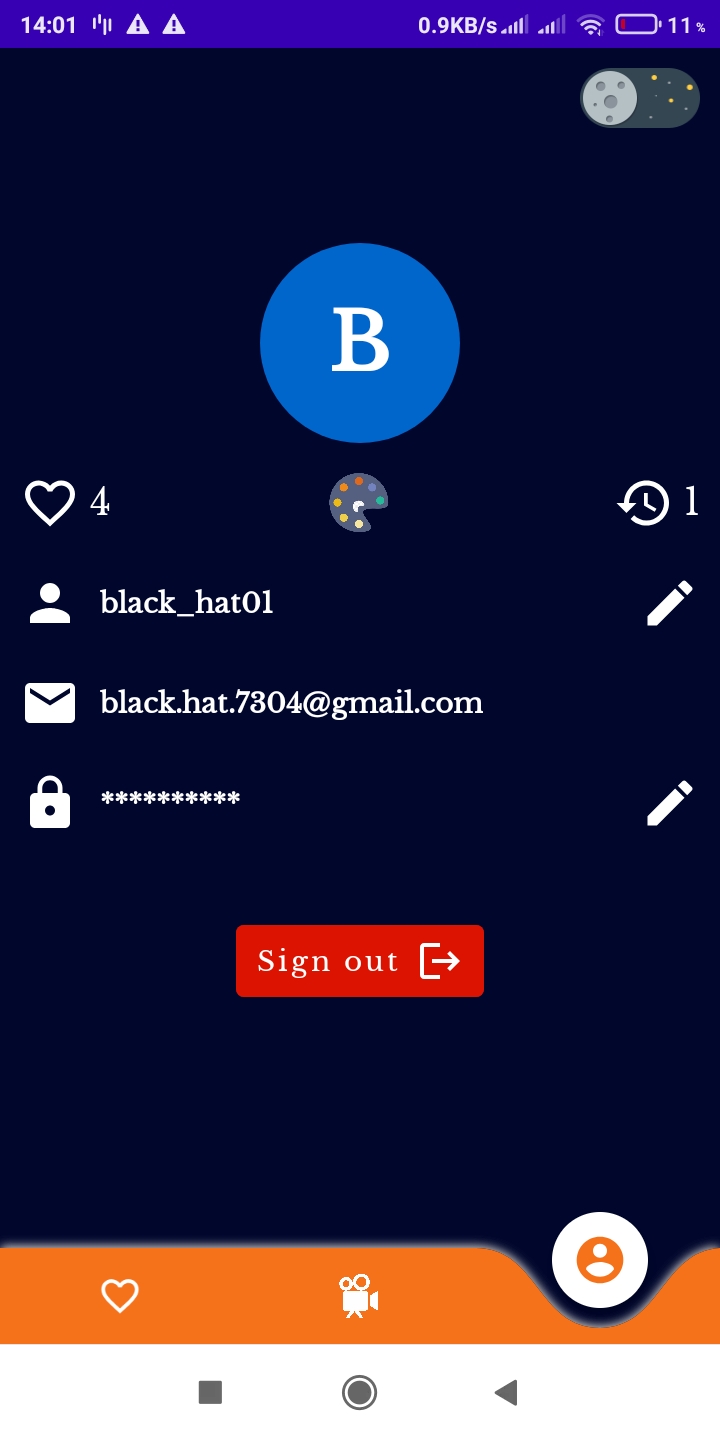Go to home via the system home button
Image resolution: width=720 pixels, height=1440 pixels.
pyautogui.click(x=359, y=1392)
